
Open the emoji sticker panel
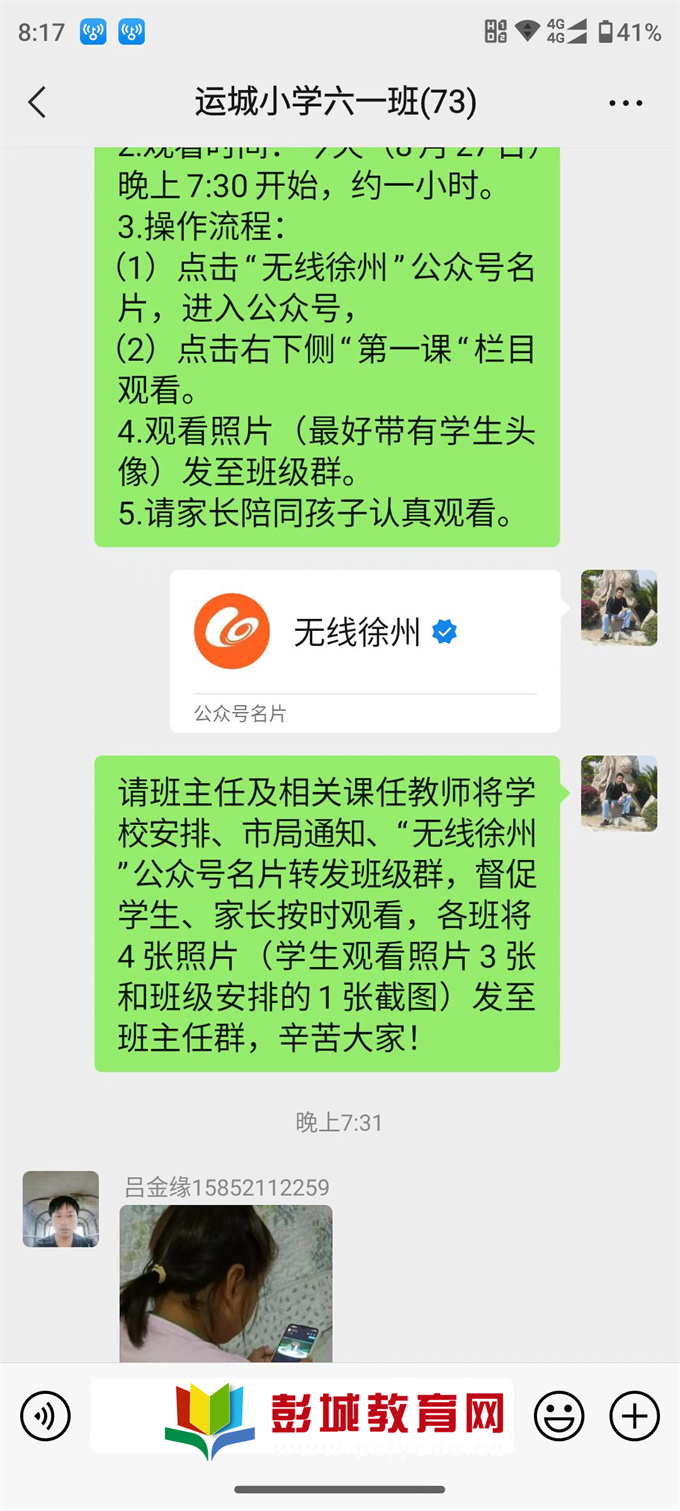point(559,1416)
